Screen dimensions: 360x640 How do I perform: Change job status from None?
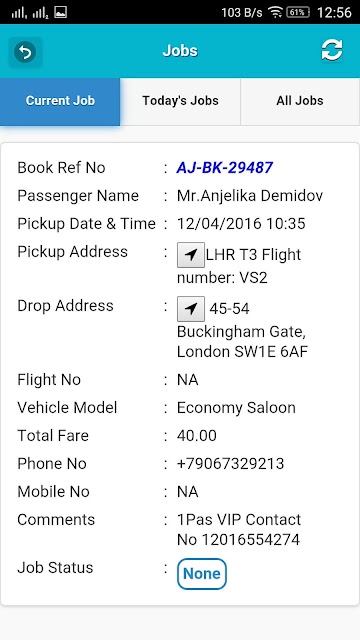[202, 573]
